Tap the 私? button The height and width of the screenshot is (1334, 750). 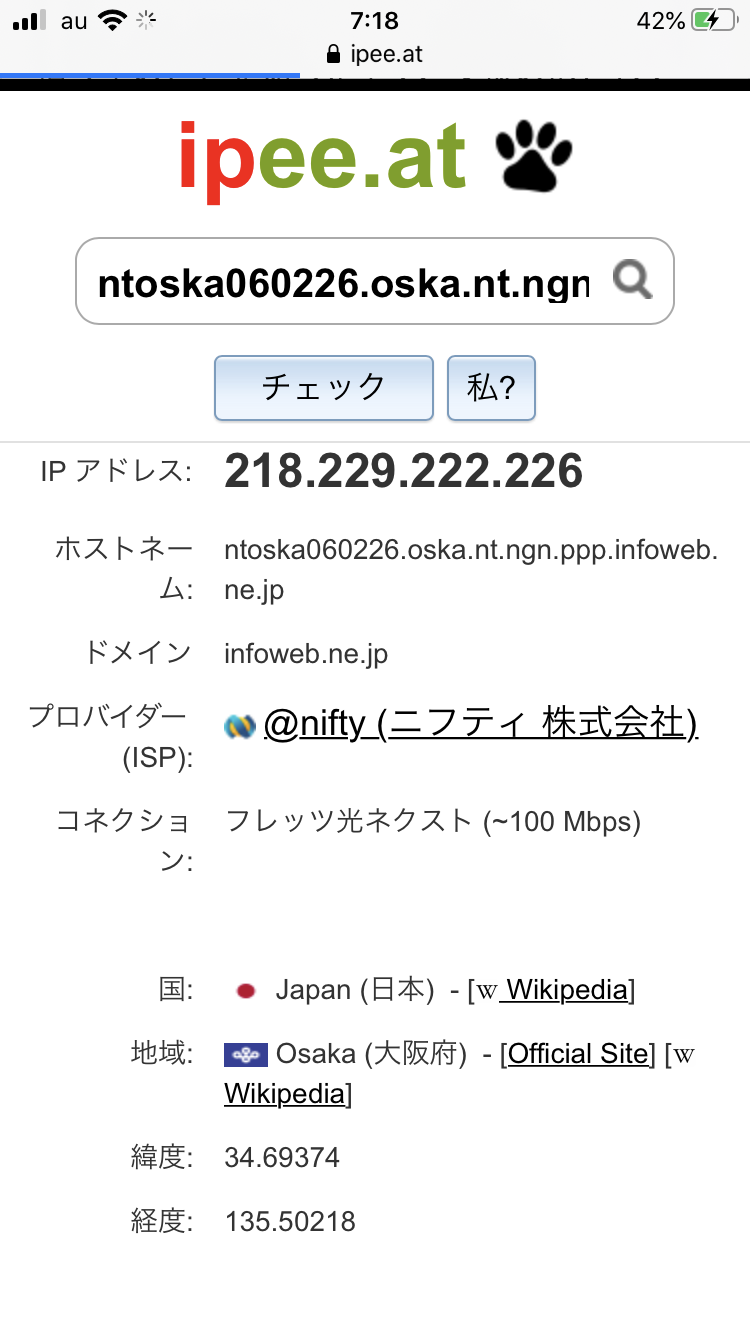point(491,387)
